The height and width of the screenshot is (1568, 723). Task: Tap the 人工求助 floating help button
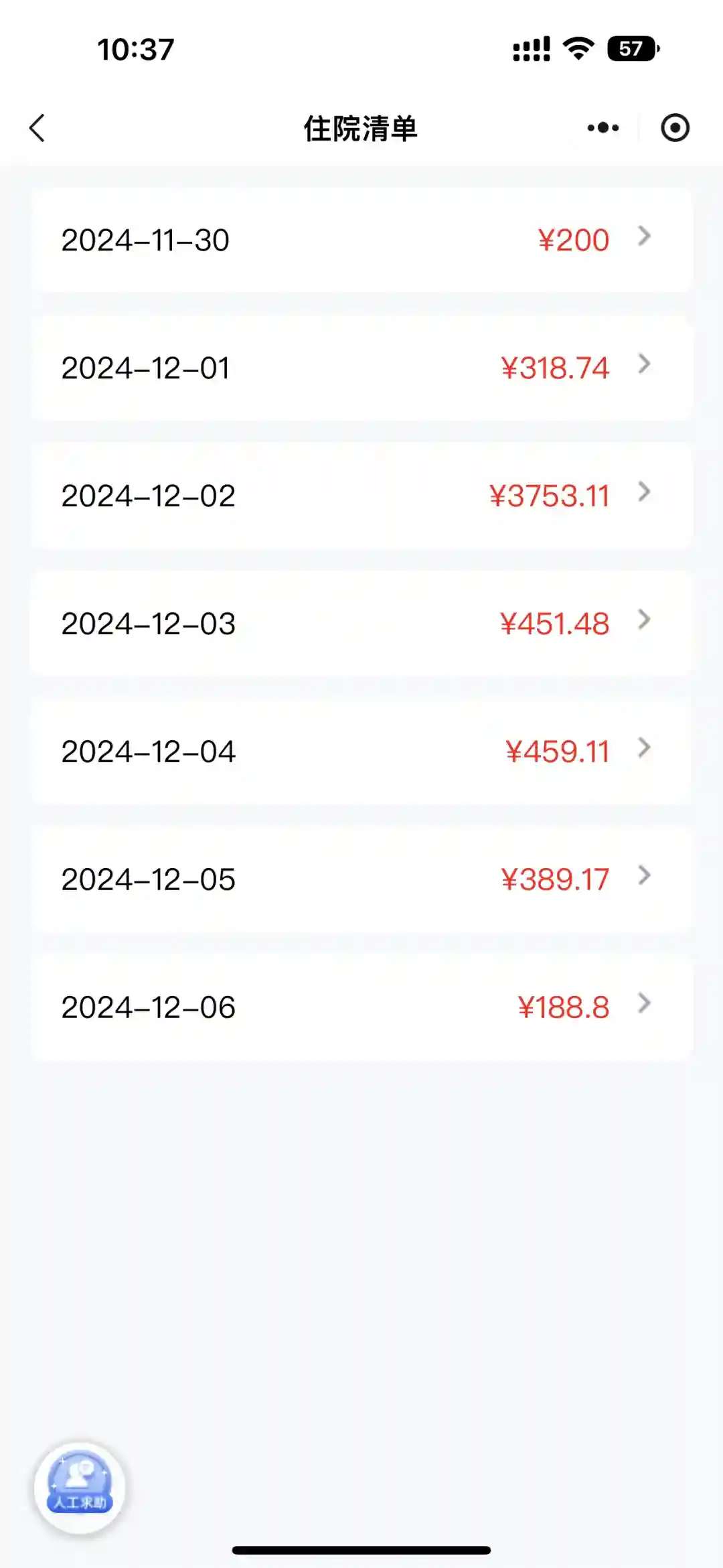click(80, 1487)
